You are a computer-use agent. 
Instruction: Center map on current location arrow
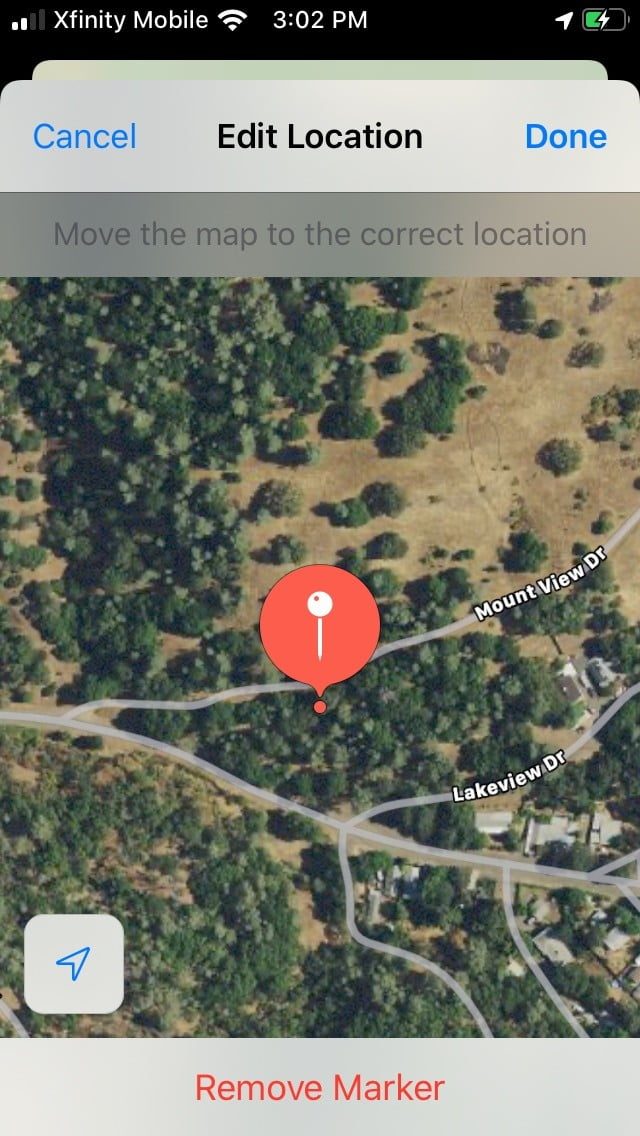coord(74,963)
